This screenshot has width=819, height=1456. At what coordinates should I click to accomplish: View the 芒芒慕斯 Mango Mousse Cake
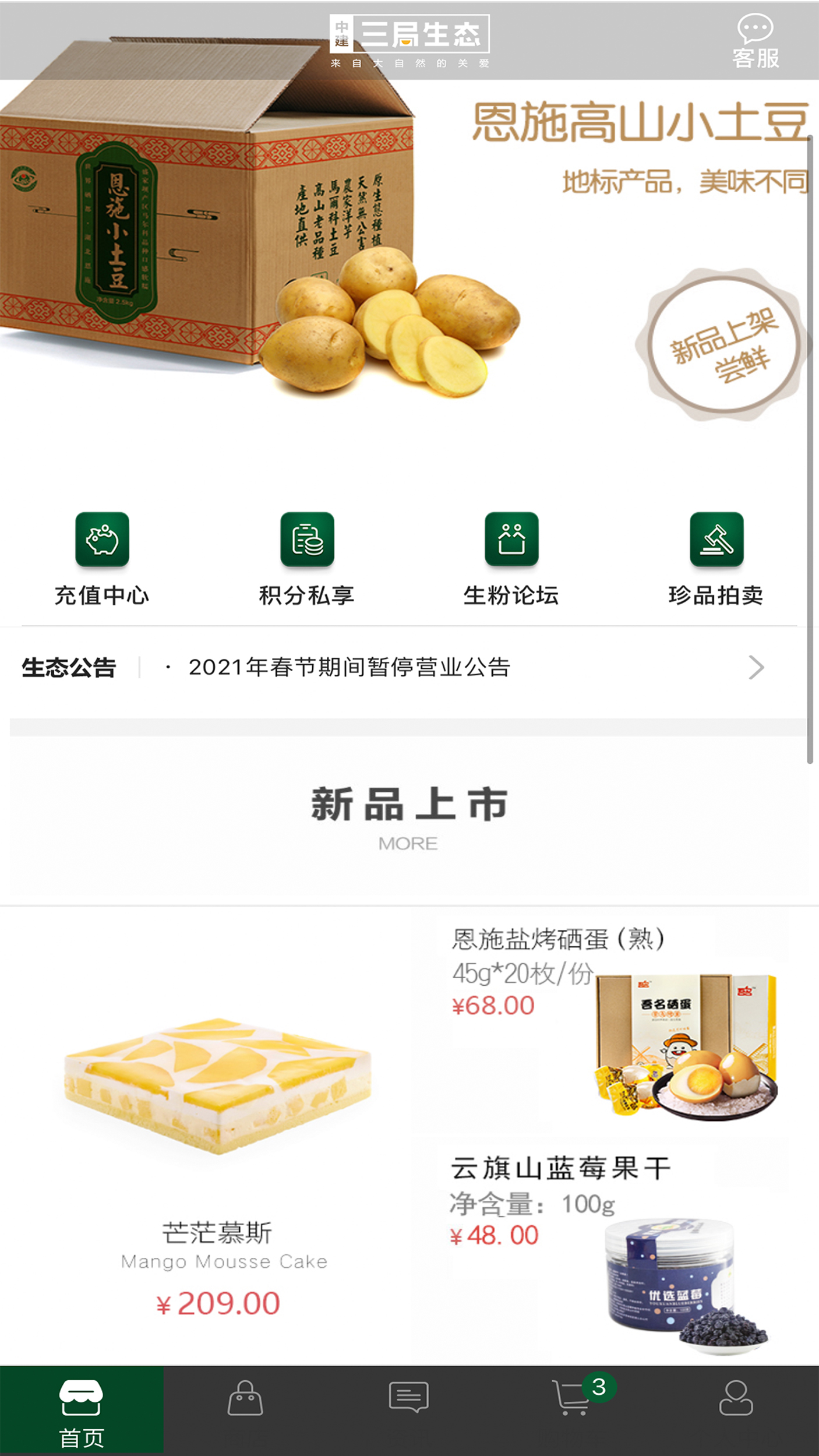(x=217, y=1136)
